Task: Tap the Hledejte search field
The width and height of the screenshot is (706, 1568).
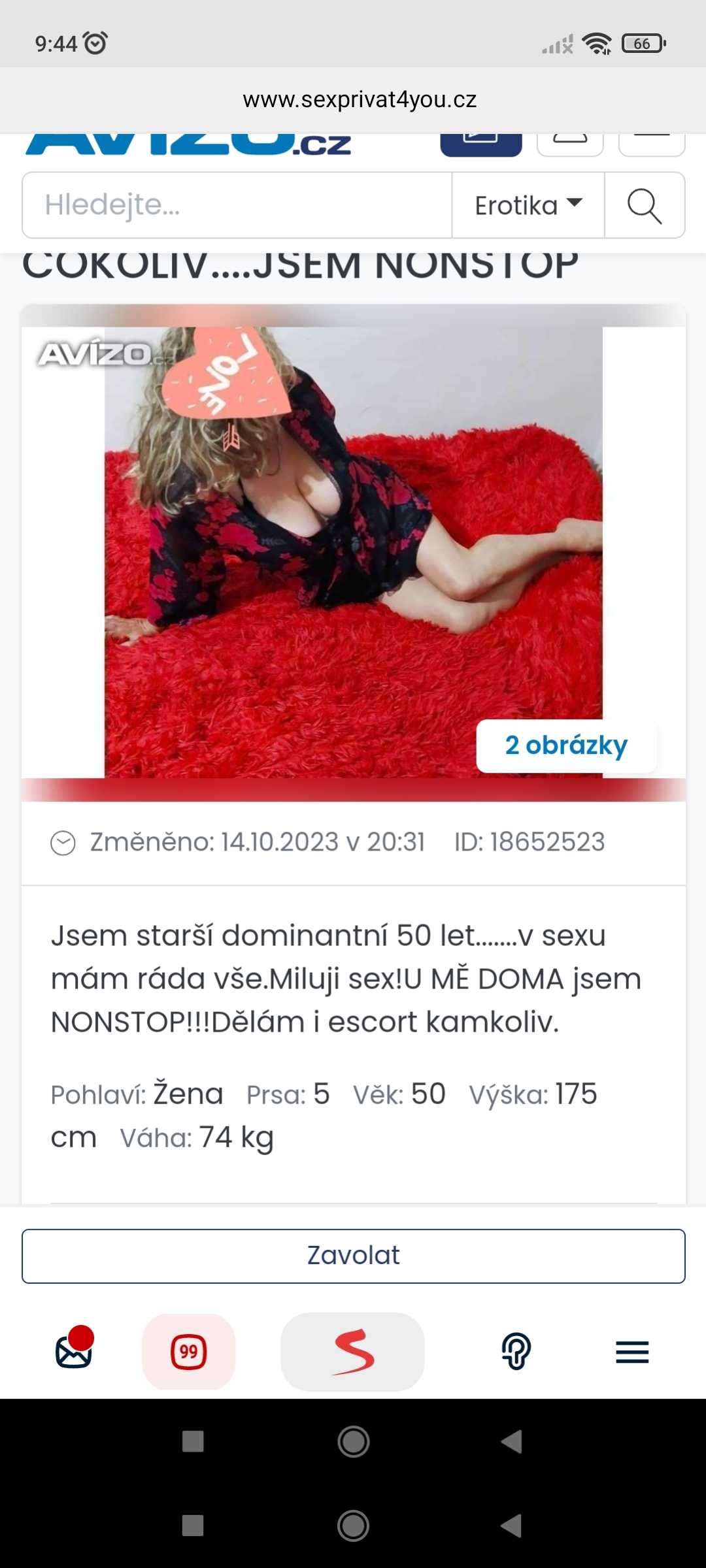Action: point(237,205)
